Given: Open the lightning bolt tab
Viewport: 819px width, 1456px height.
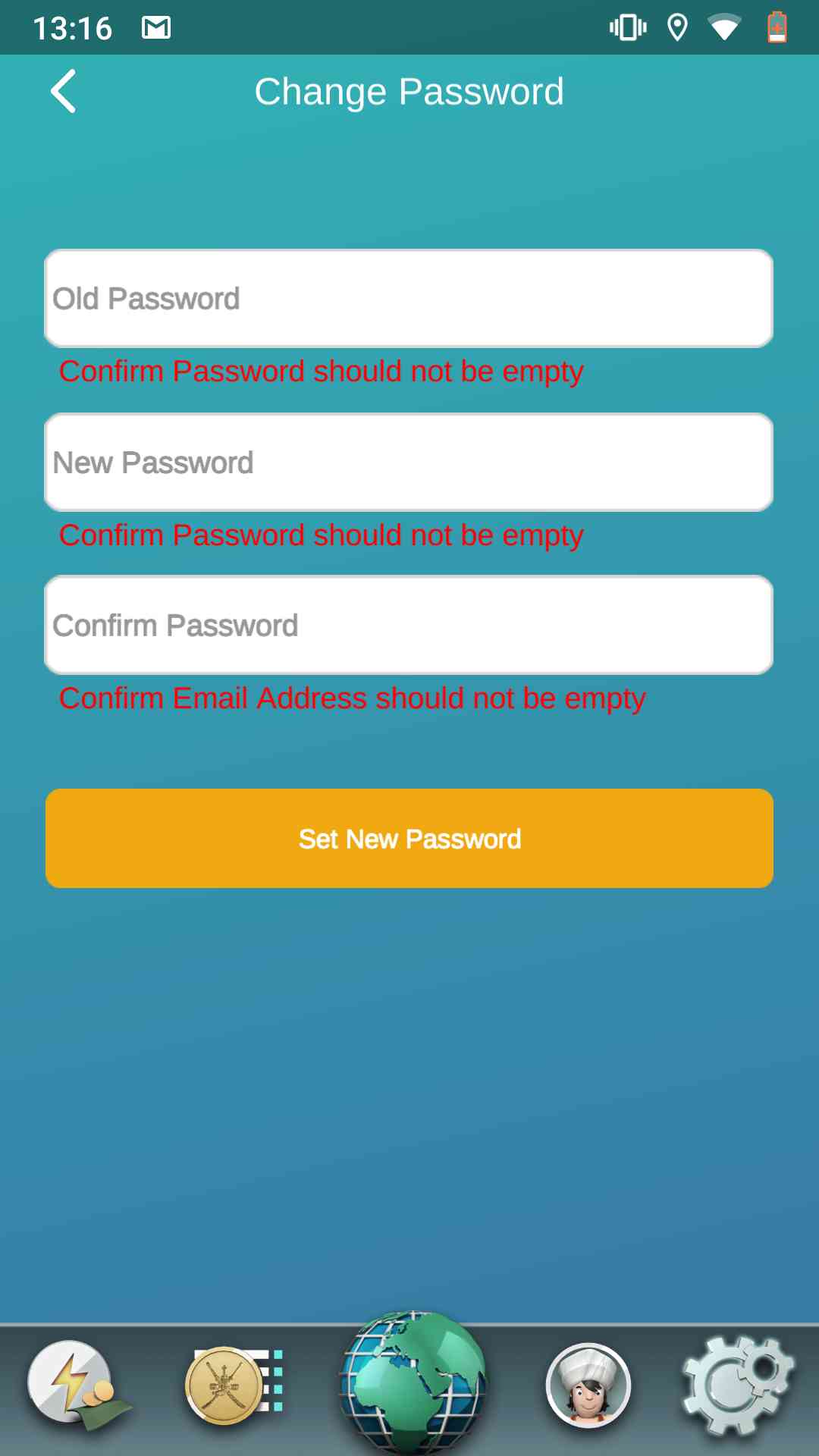Looking at the screenshot, I should tap(76, 1385).
